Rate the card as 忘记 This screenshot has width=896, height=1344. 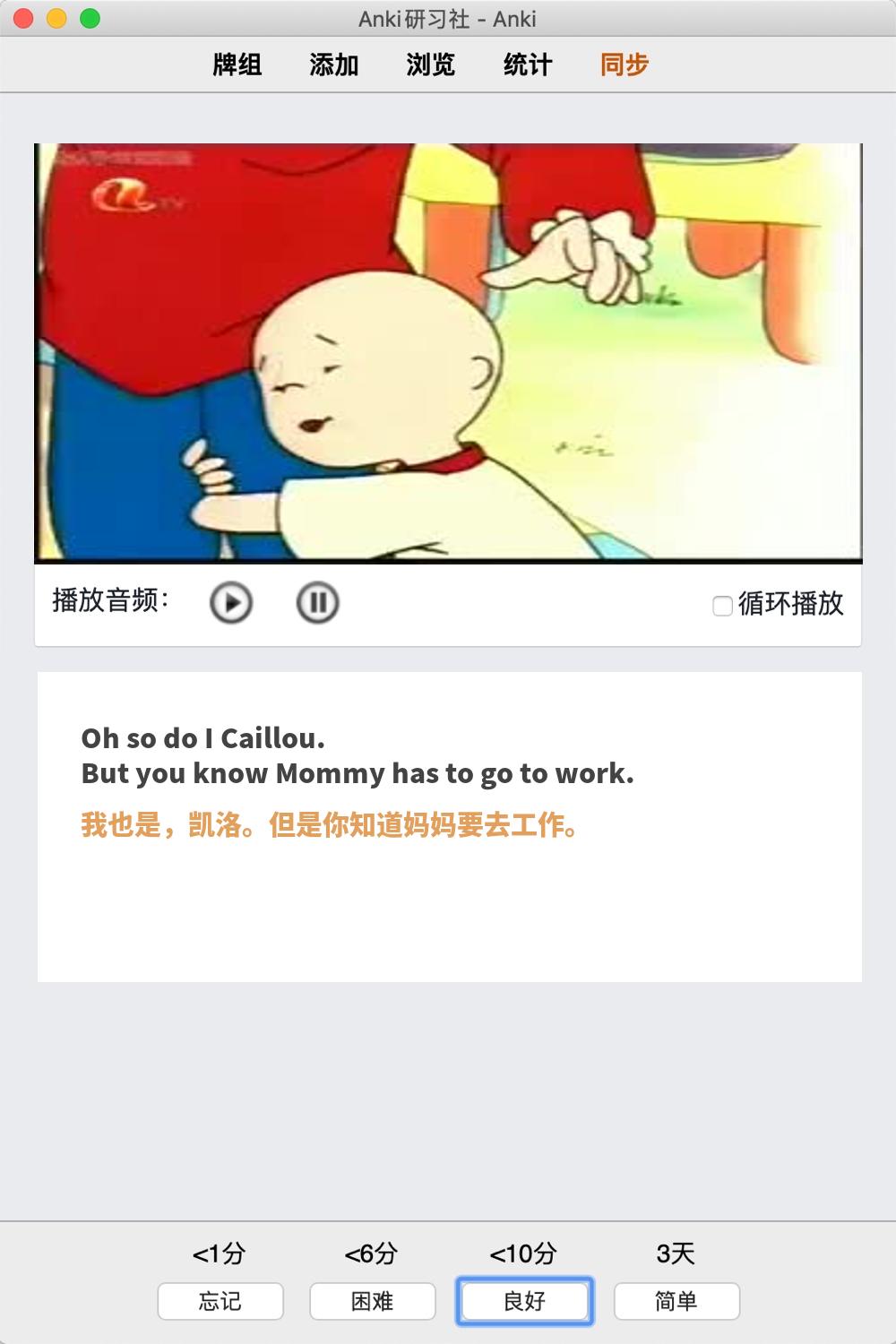(x=220, y=1301)
